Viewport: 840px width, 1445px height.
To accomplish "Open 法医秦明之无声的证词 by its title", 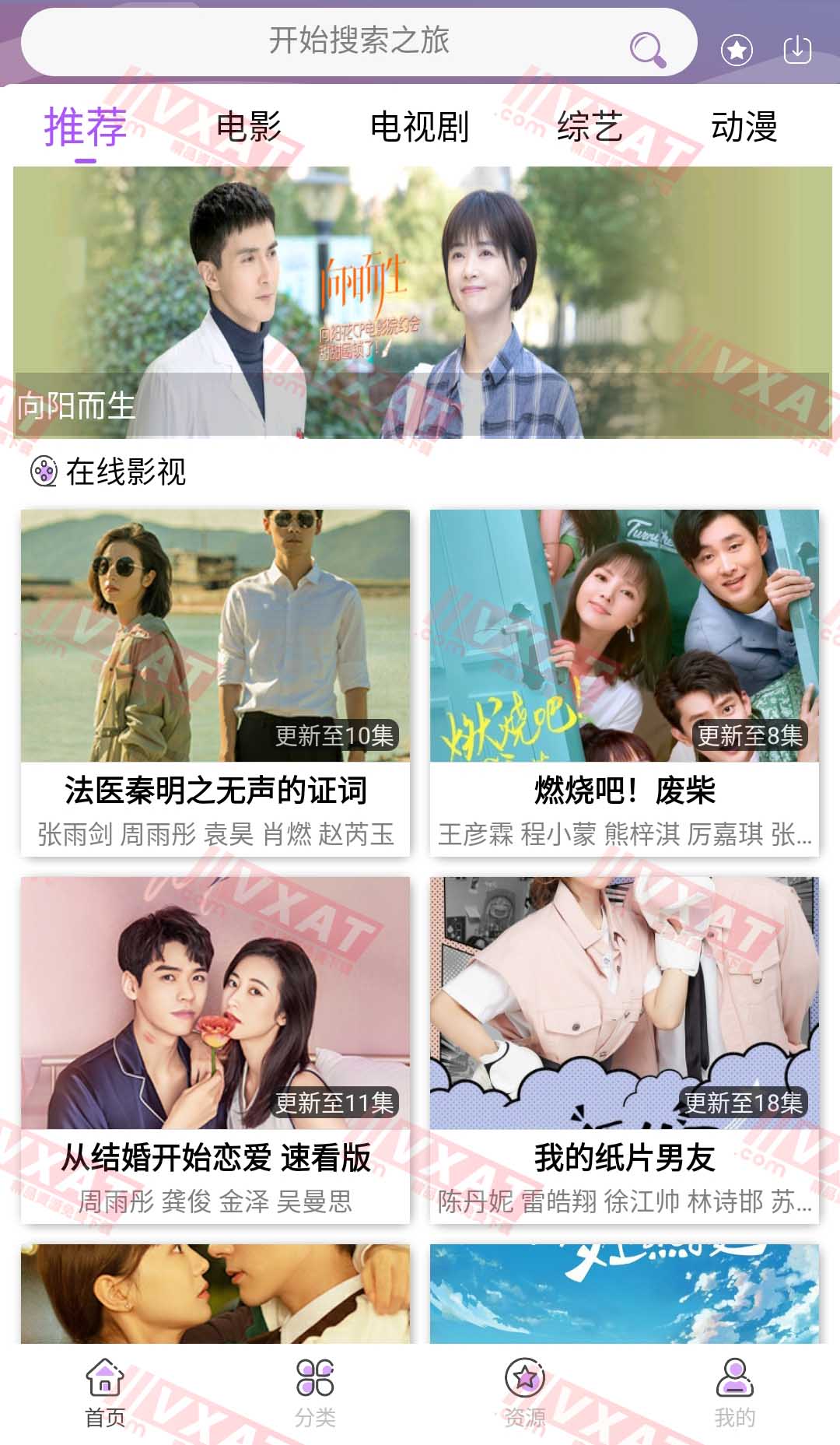I will [x=216, y=792].
